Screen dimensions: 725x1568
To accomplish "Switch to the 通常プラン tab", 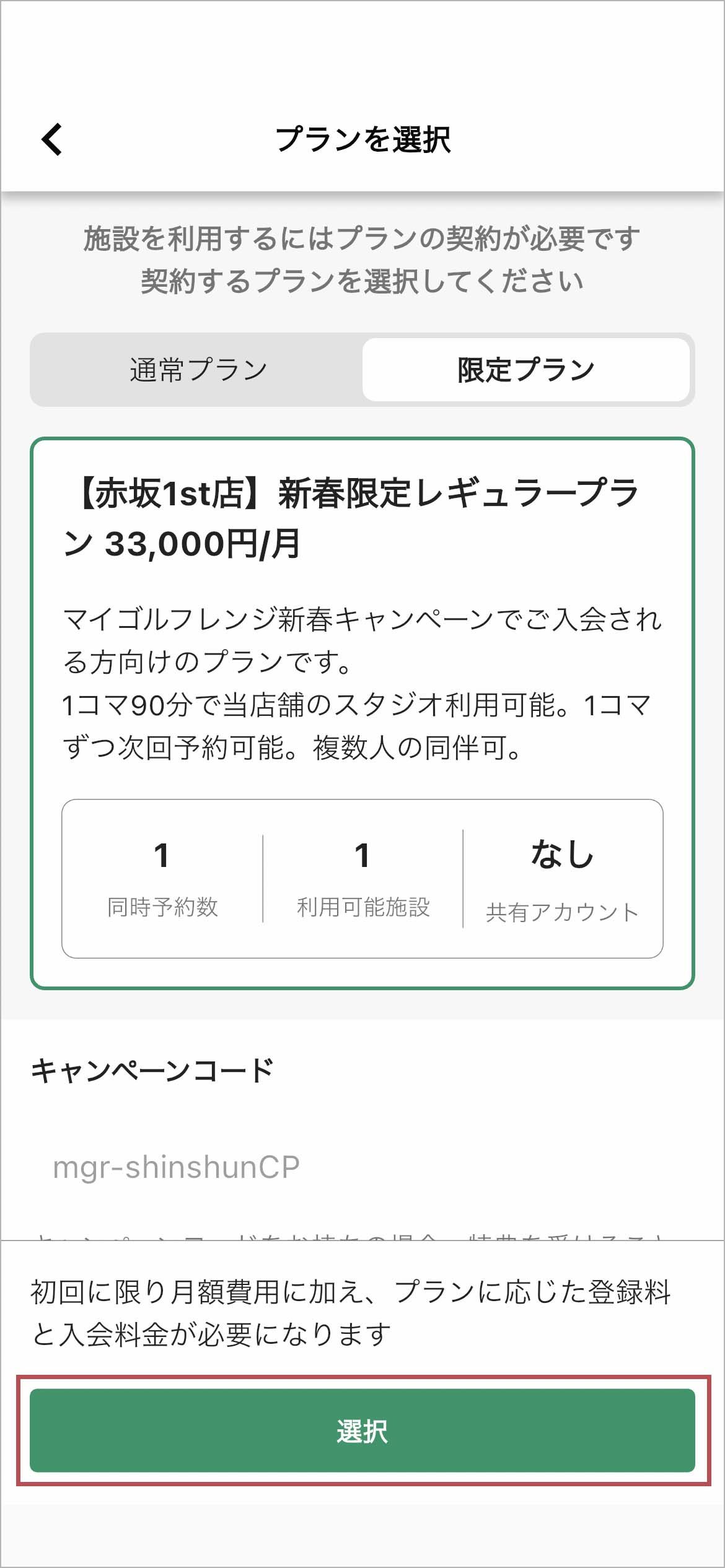I will tap(198, 370).
